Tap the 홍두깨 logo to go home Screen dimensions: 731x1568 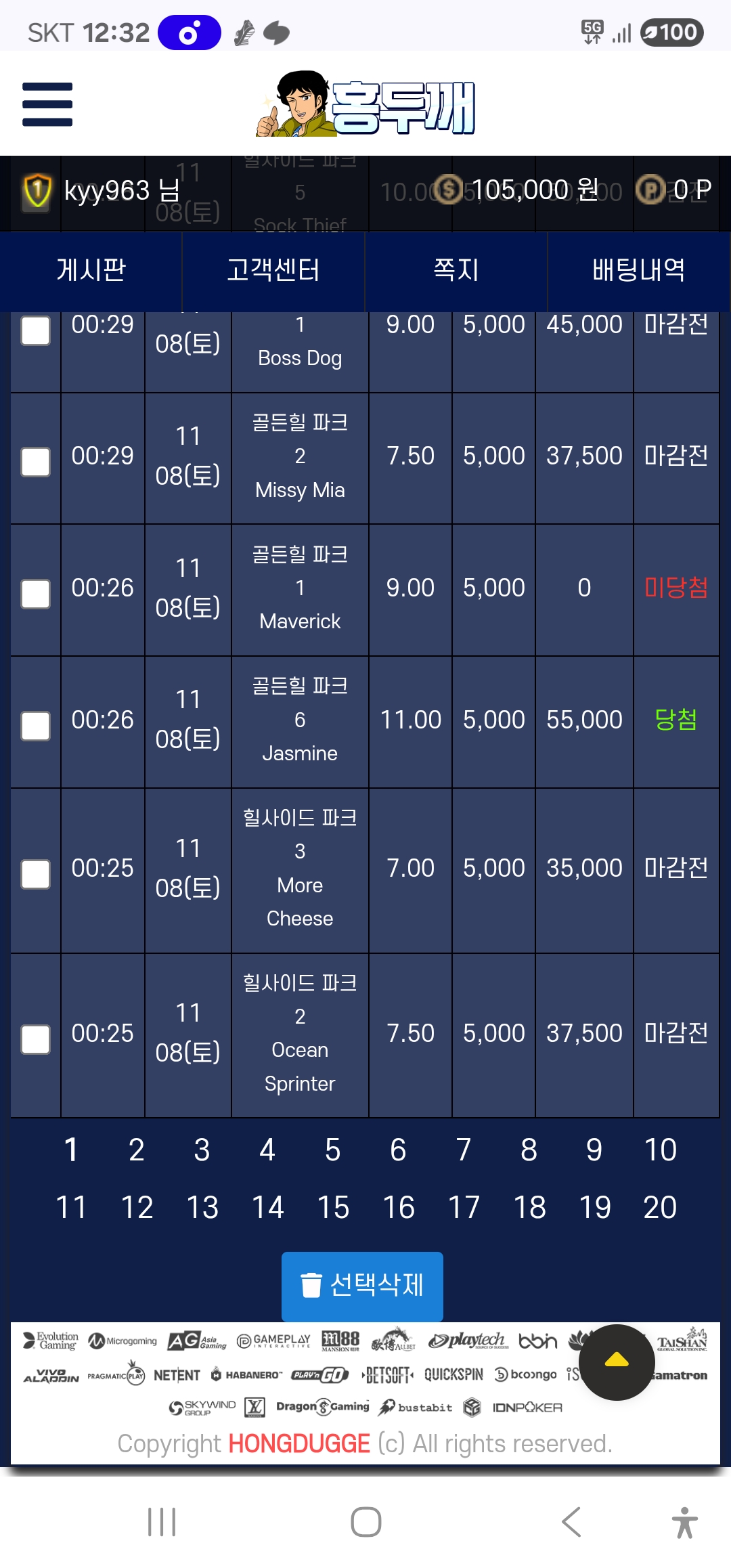pos(365,105)
